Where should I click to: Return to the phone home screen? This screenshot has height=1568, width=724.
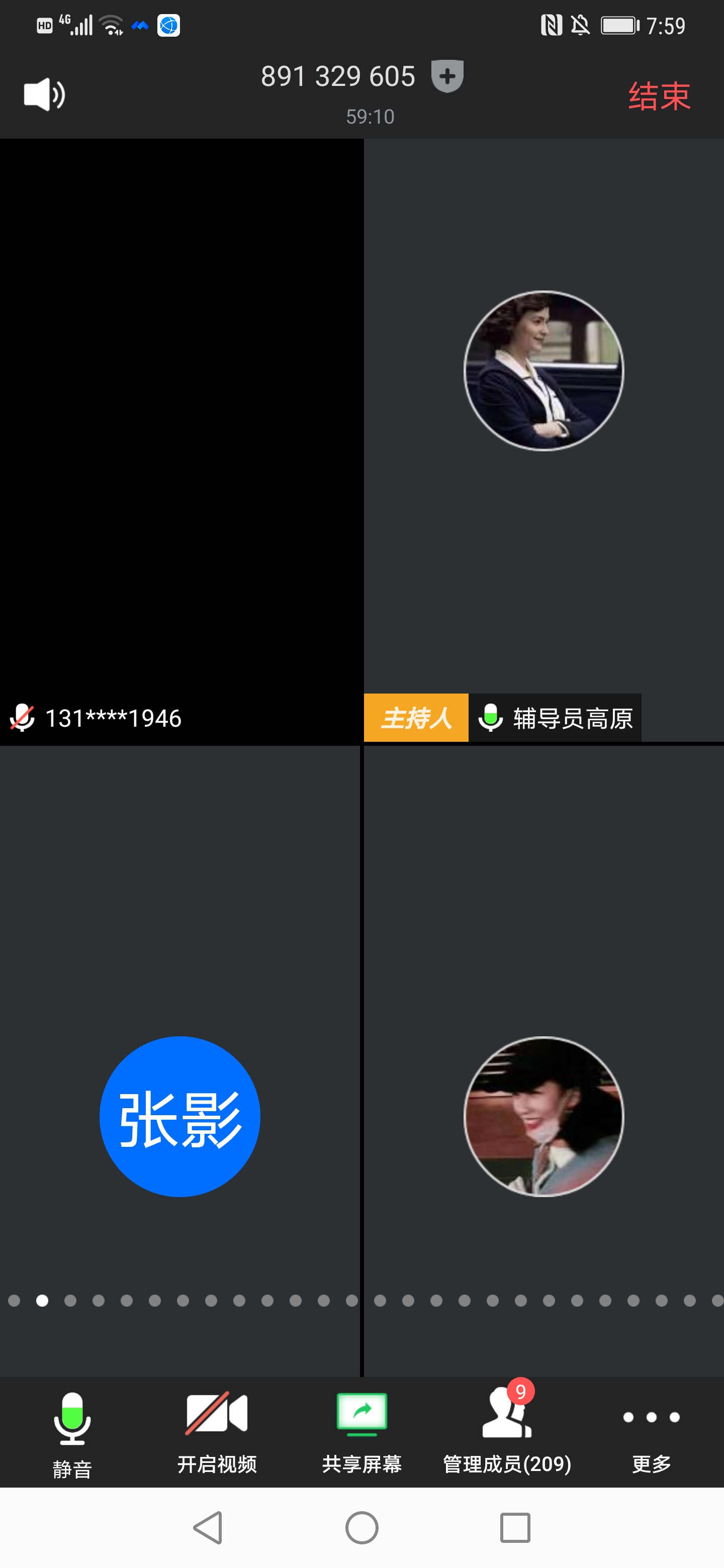(x=361, y=1528)
